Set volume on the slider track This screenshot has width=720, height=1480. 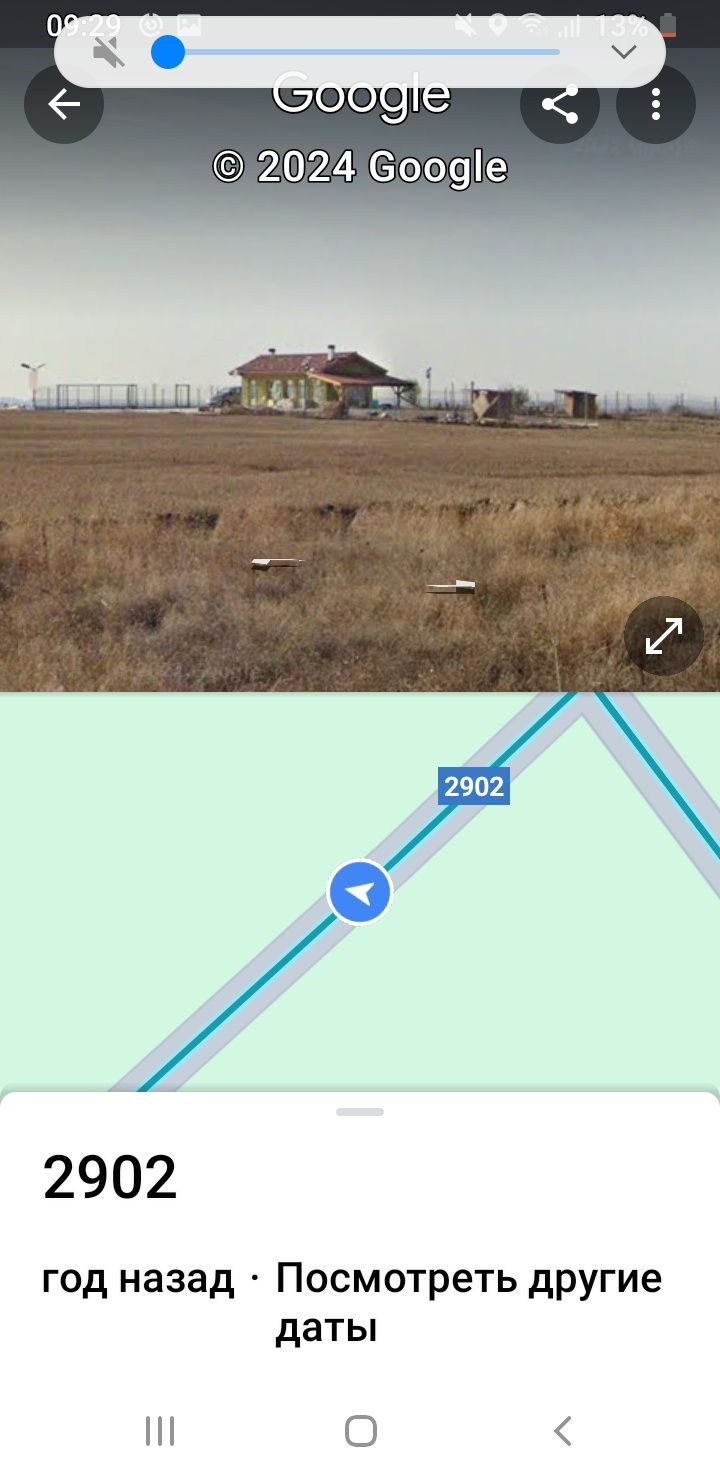pos(360,52)
